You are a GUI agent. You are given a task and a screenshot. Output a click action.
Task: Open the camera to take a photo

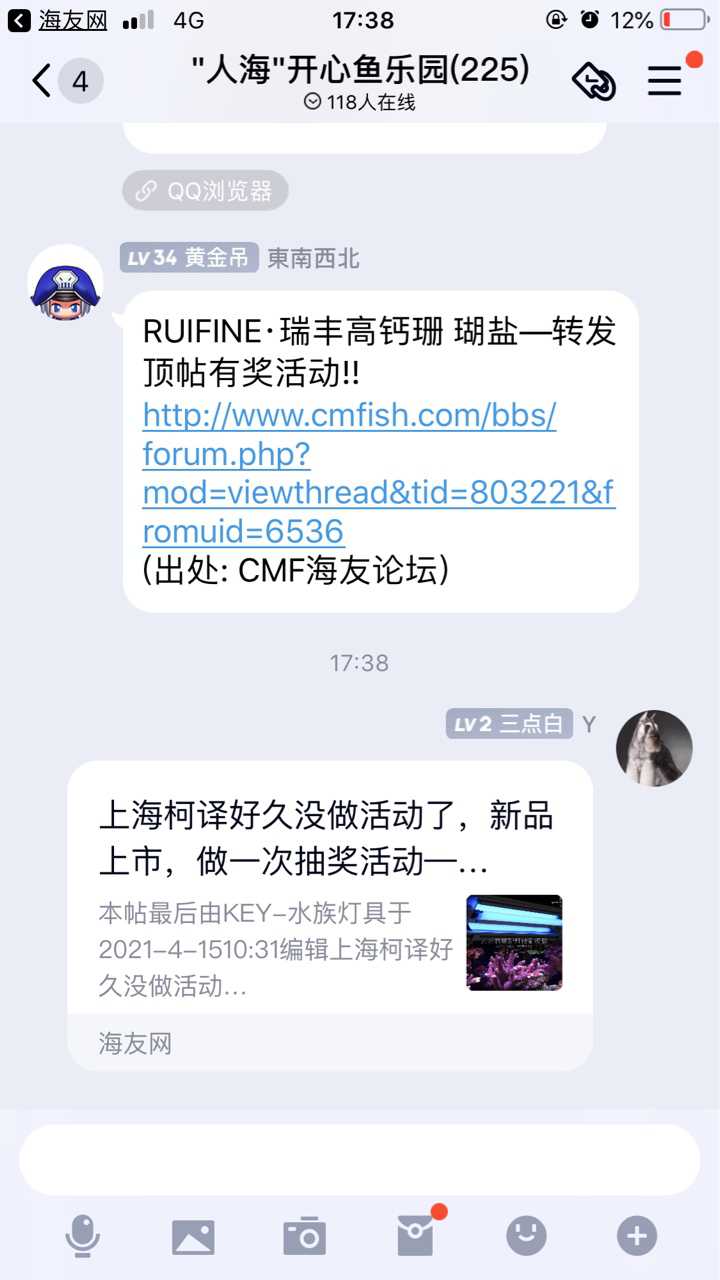pos(305,1237)
